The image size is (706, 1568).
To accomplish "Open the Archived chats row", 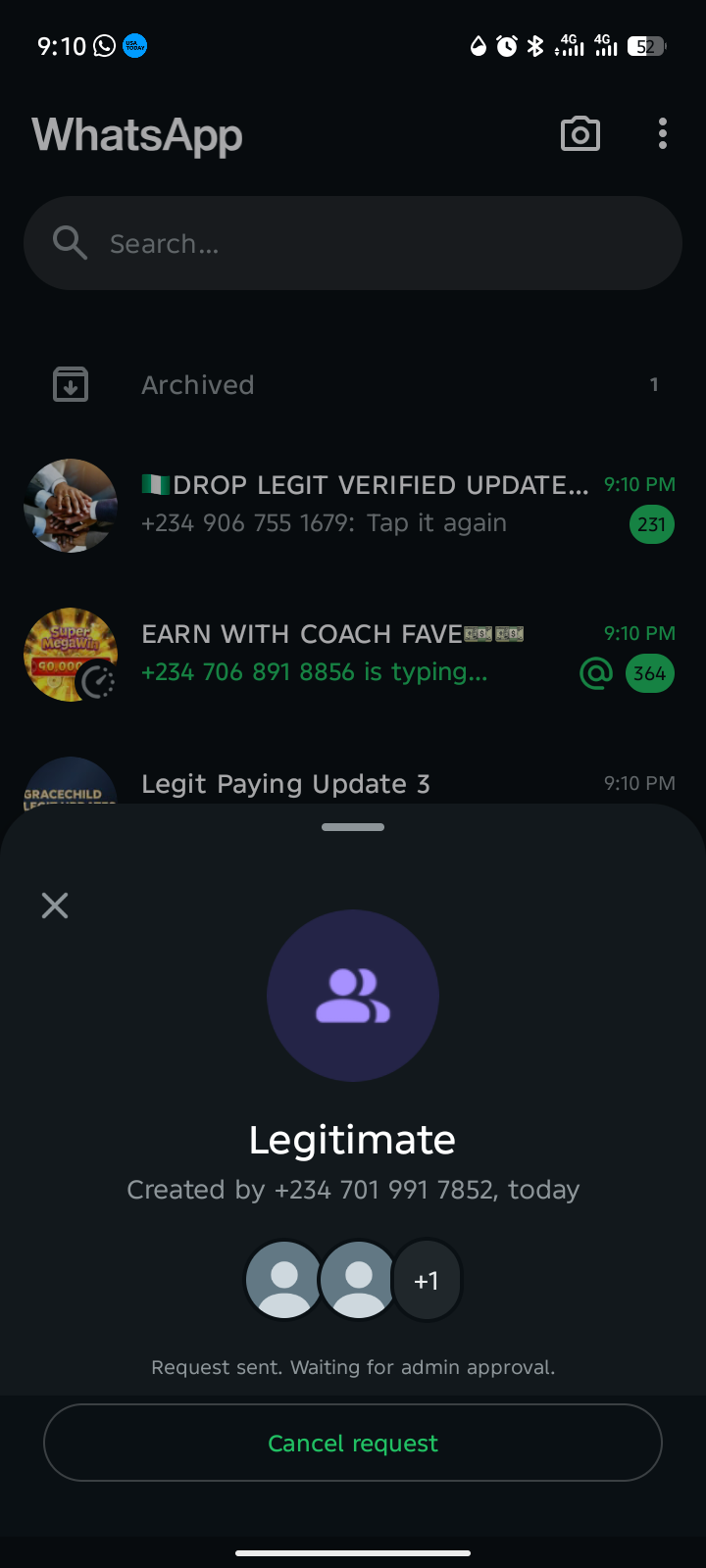I will coord(353,385).
